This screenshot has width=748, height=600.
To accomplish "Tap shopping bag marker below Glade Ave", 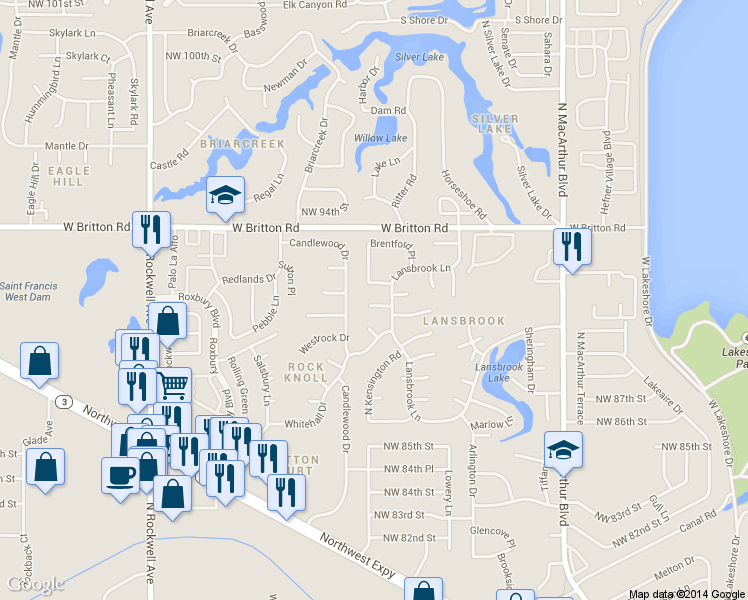I will [45, 471].
